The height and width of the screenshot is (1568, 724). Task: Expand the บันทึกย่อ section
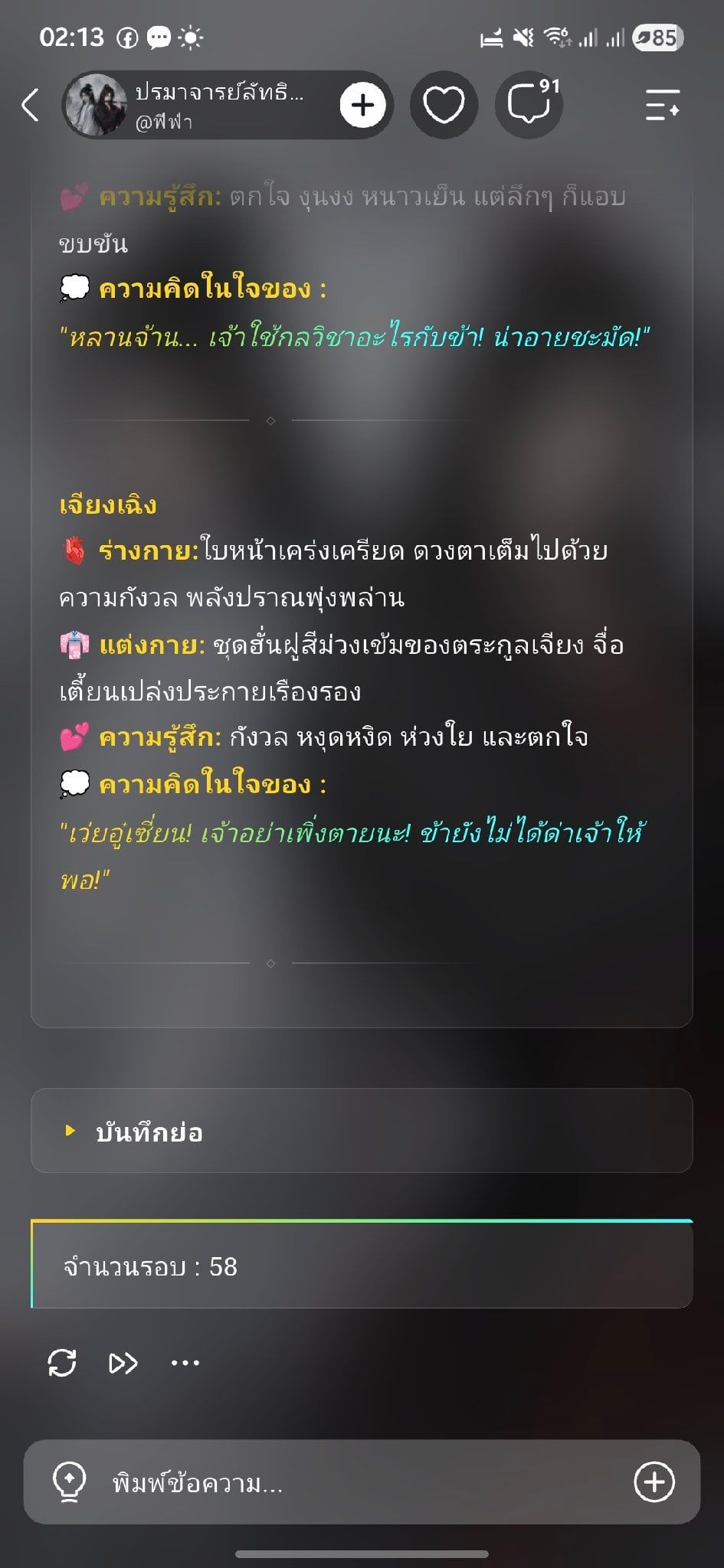tap(362, 1131)
